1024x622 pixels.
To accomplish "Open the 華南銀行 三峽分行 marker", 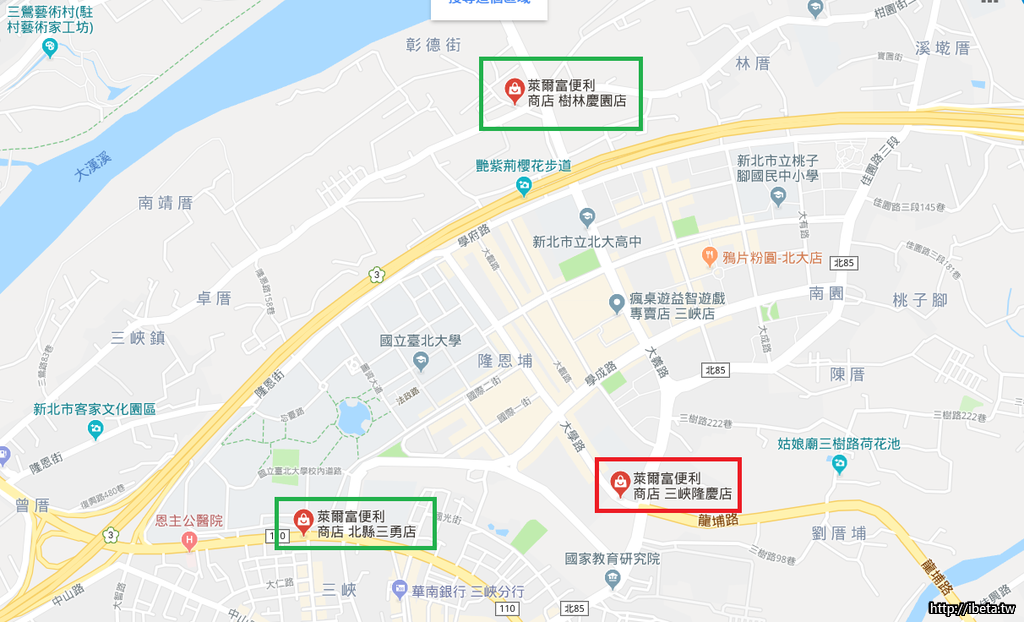I will click(x=400, y=589).
